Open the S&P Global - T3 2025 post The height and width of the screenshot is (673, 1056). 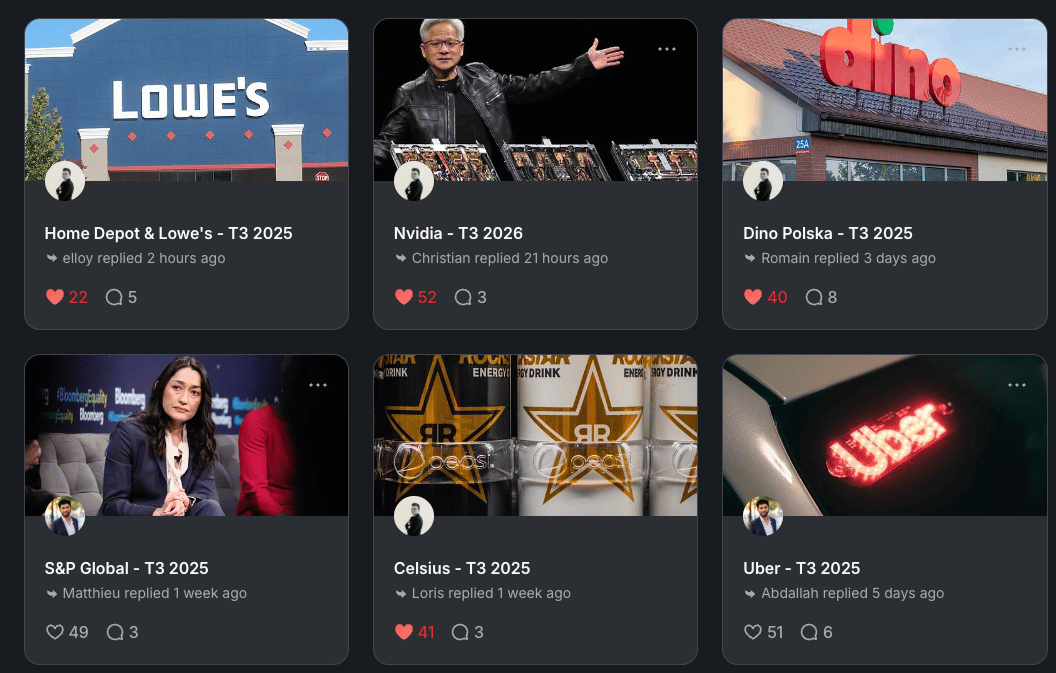coord(126,568)
